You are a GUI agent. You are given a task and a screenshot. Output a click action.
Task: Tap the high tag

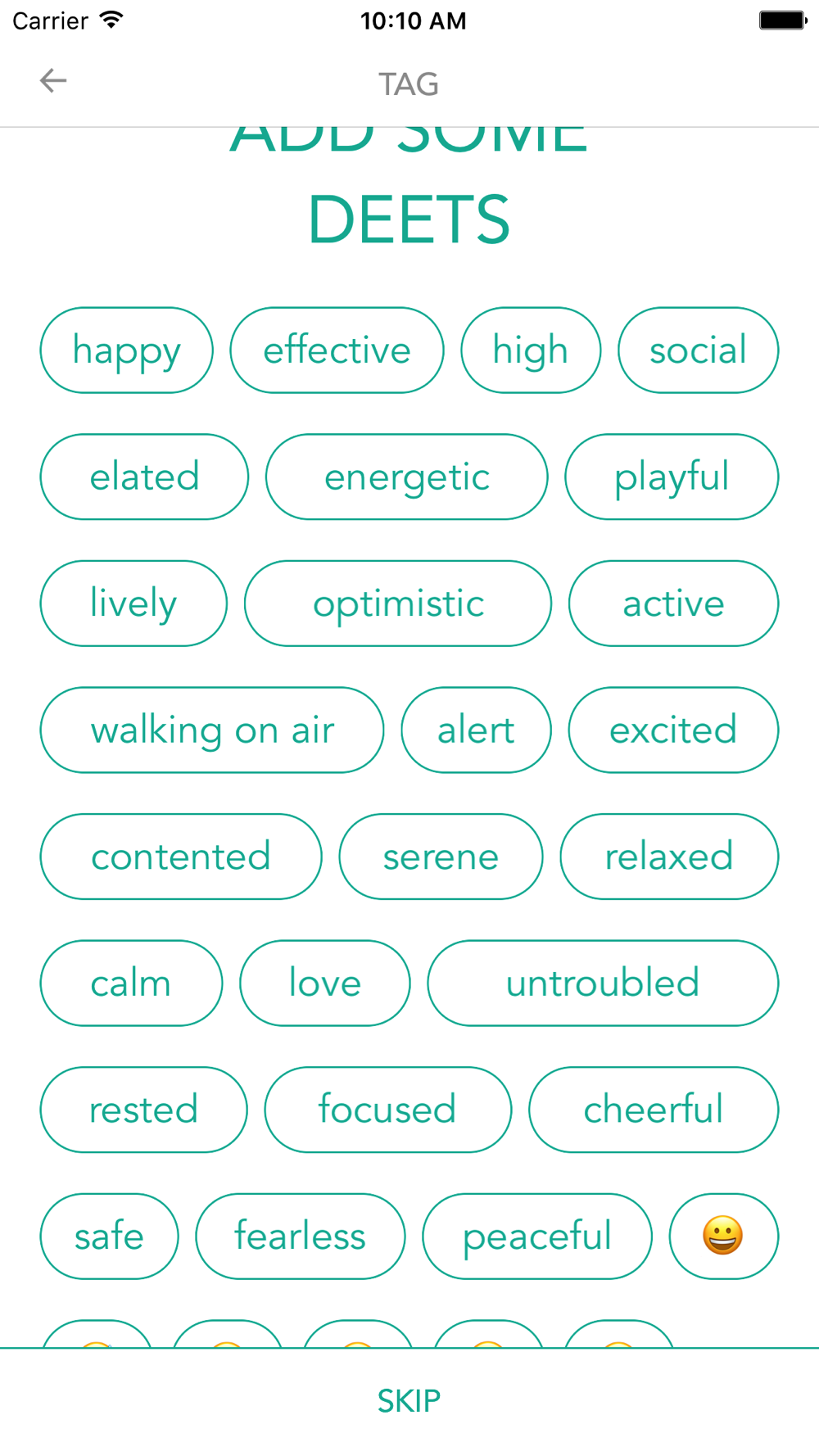coord(531,350)
